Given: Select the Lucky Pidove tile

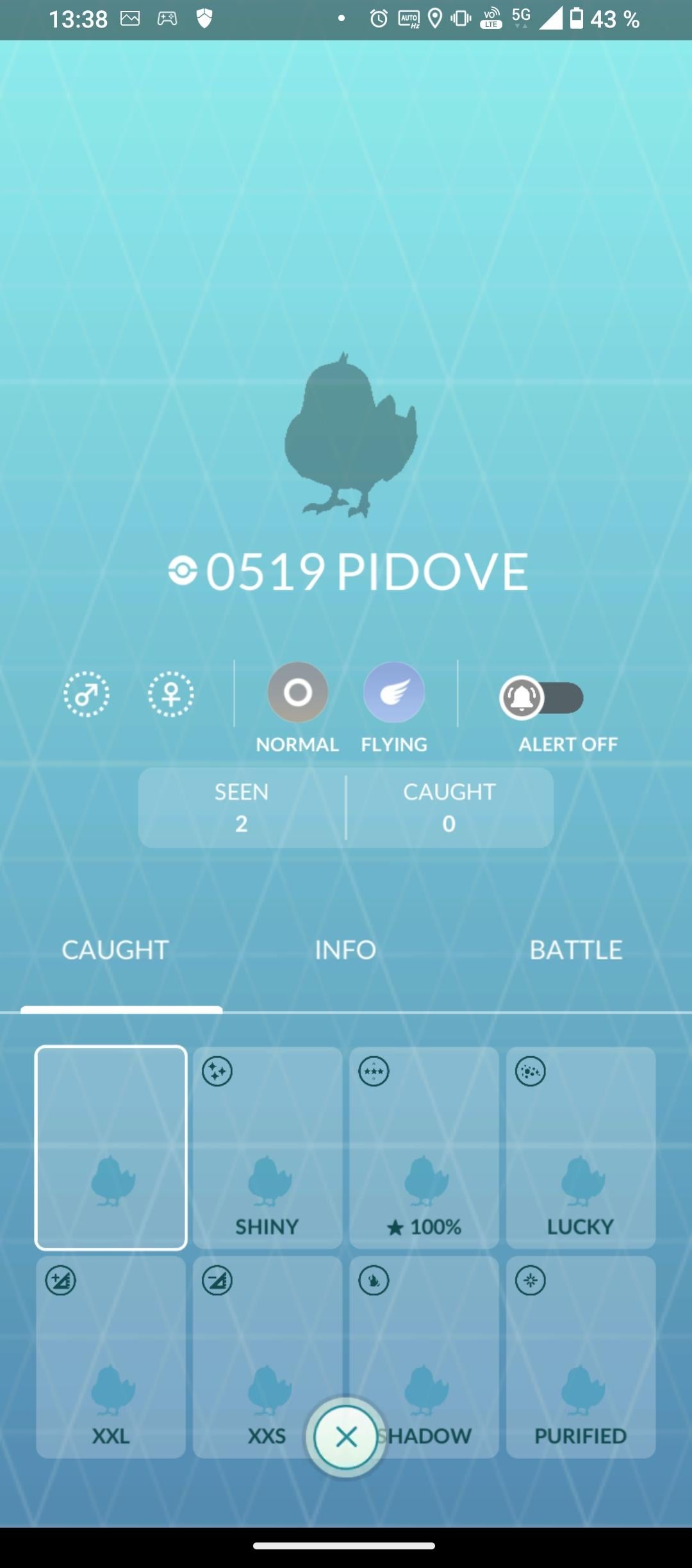Looking at the screenshot, I should pyautogui.click(x=581, y=1147).
